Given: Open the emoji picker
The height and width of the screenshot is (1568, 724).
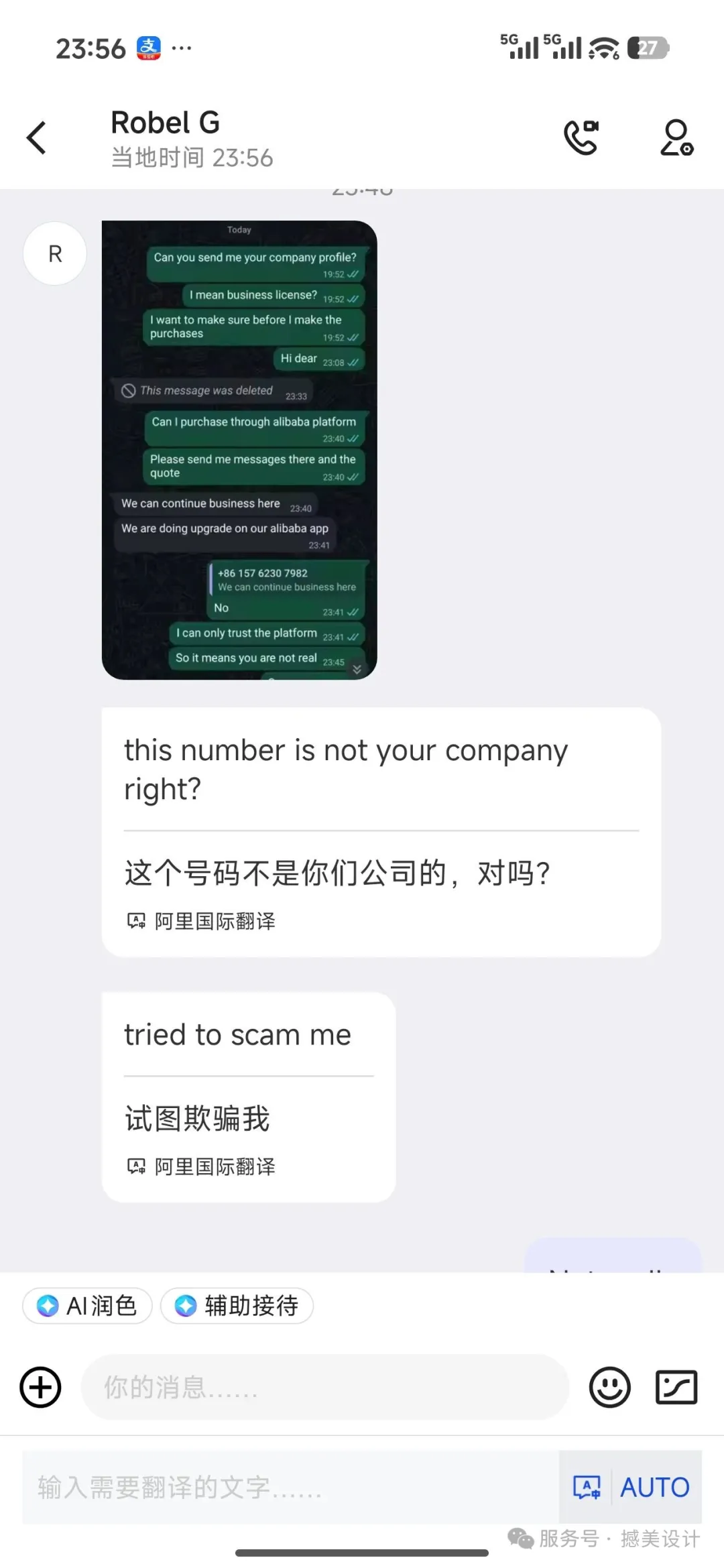Looking at the screenshot, I should coord(609,1387).
